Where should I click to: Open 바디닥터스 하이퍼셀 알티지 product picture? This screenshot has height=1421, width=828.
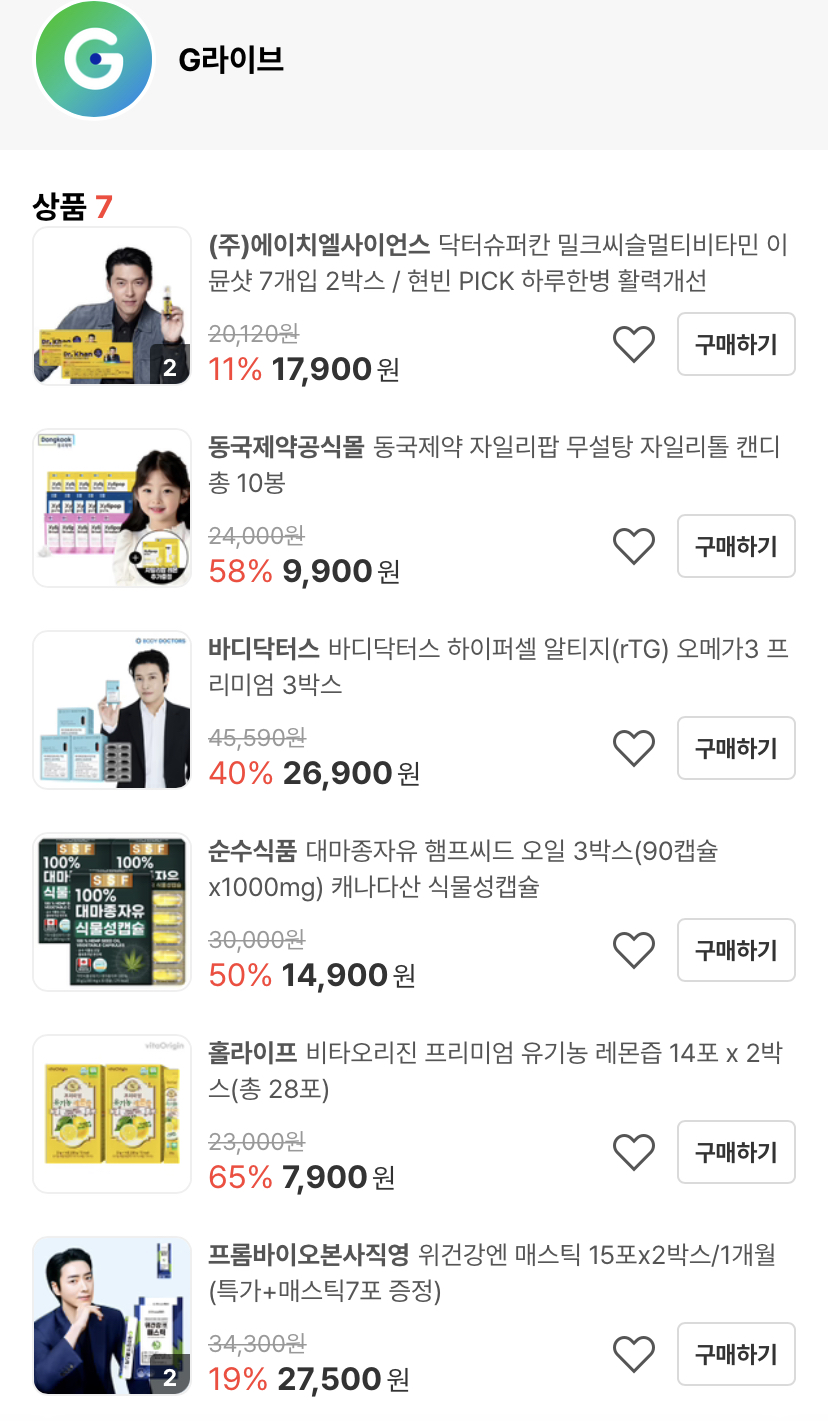[x=112, y=710]
